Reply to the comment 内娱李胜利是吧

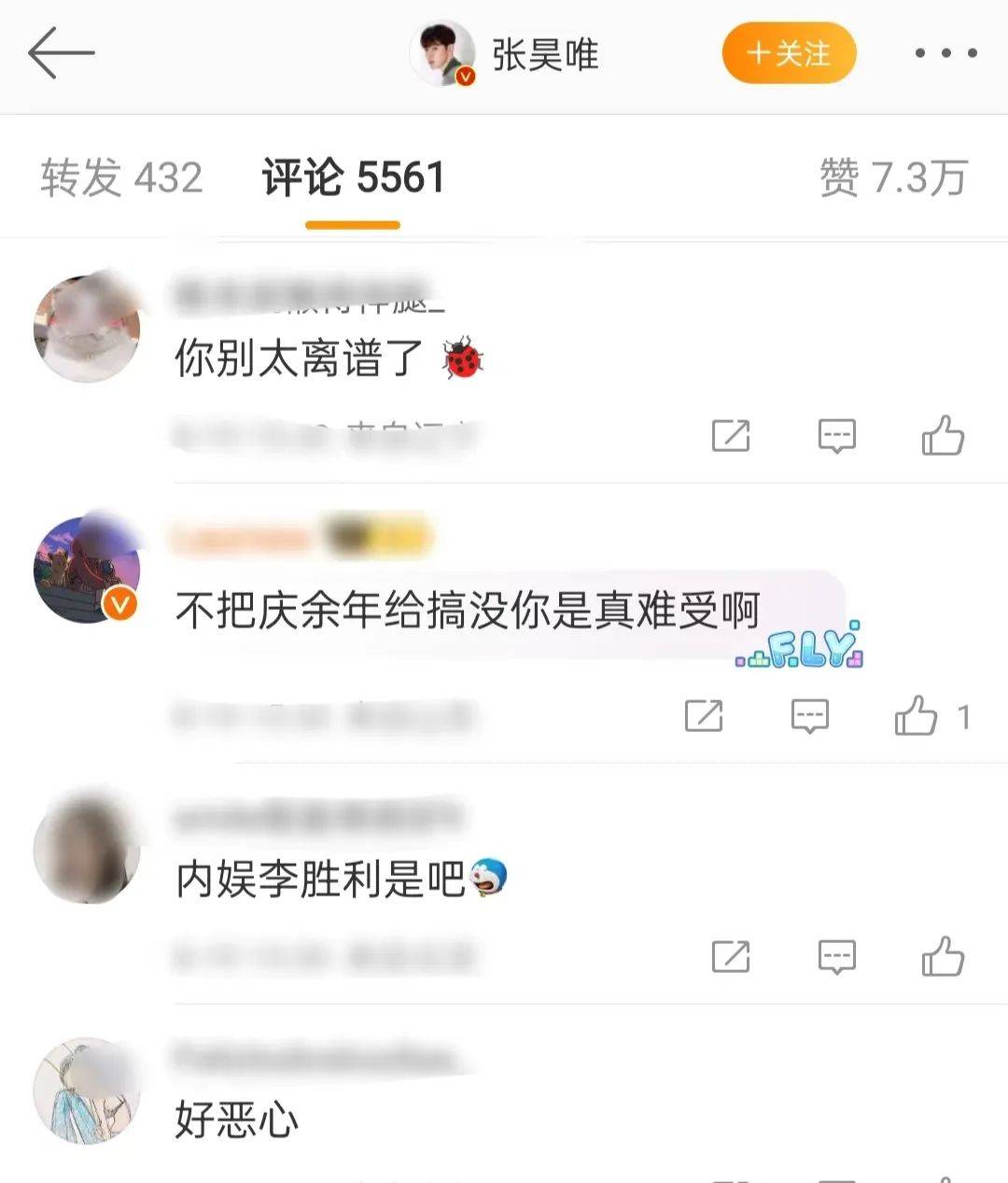[836, 957]
